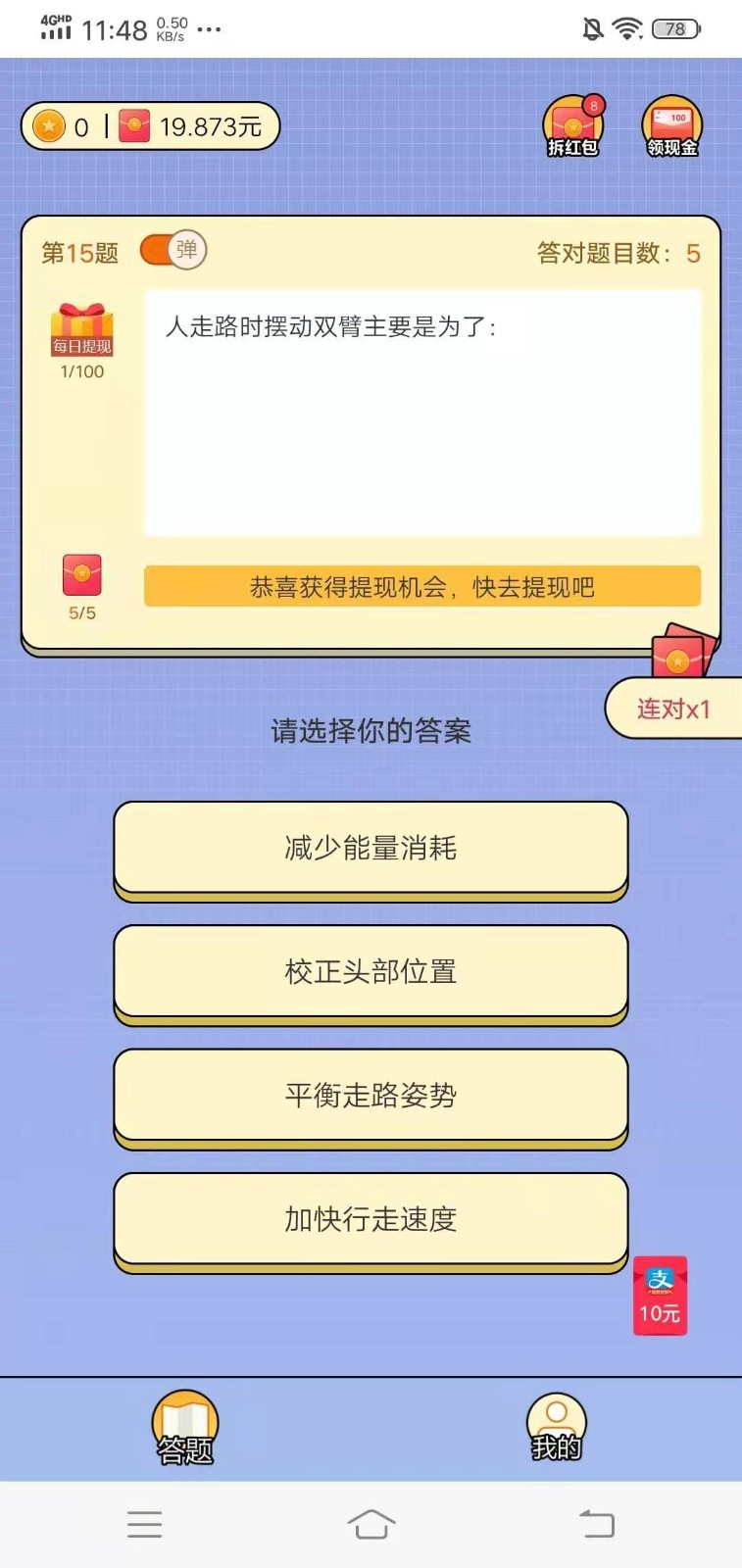
Task: Open the Alipay 10元 floating envelope
Action: point(660,1296)
